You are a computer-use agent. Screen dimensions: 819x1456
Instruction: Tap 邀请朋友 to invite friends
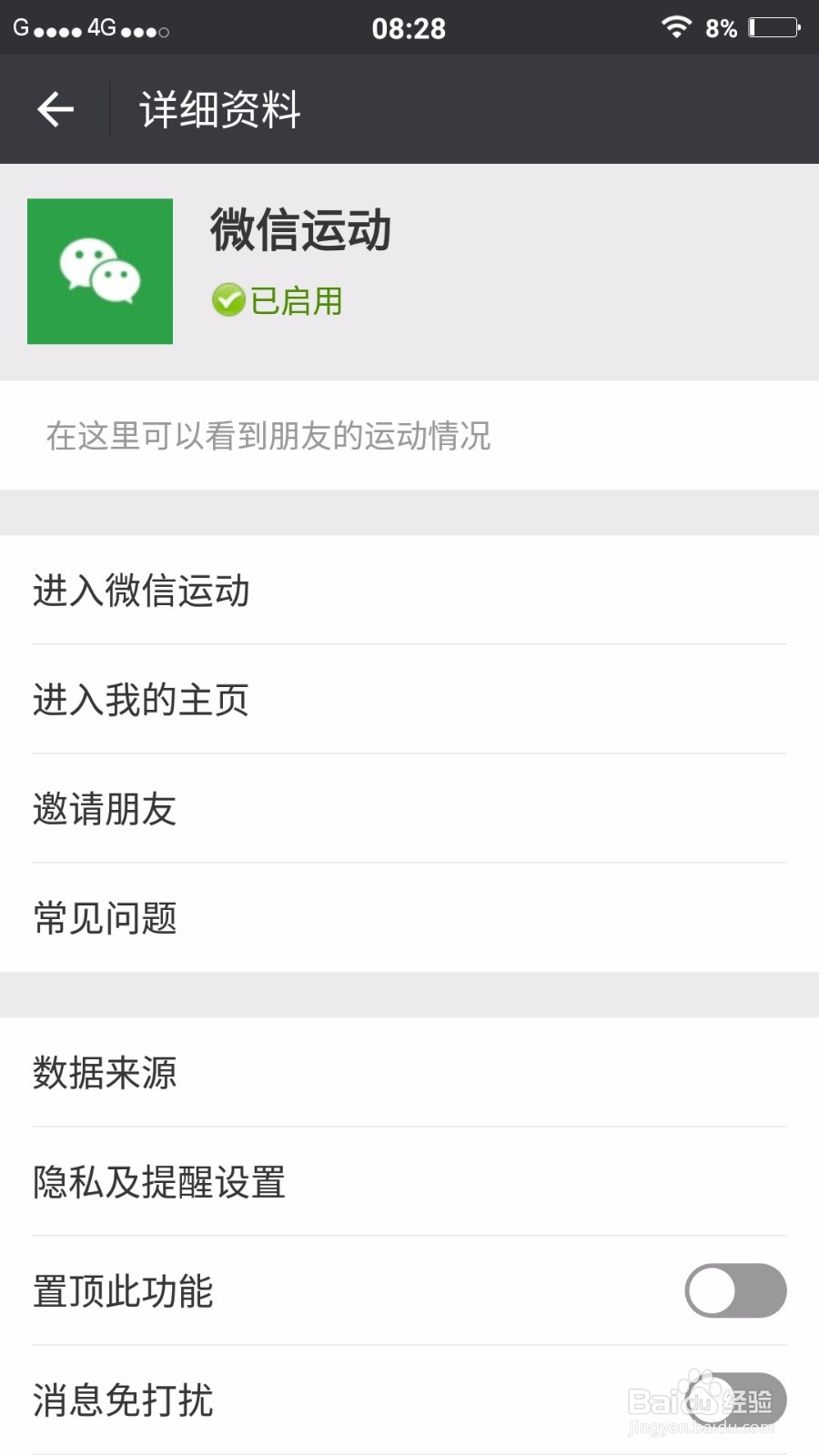105,809
